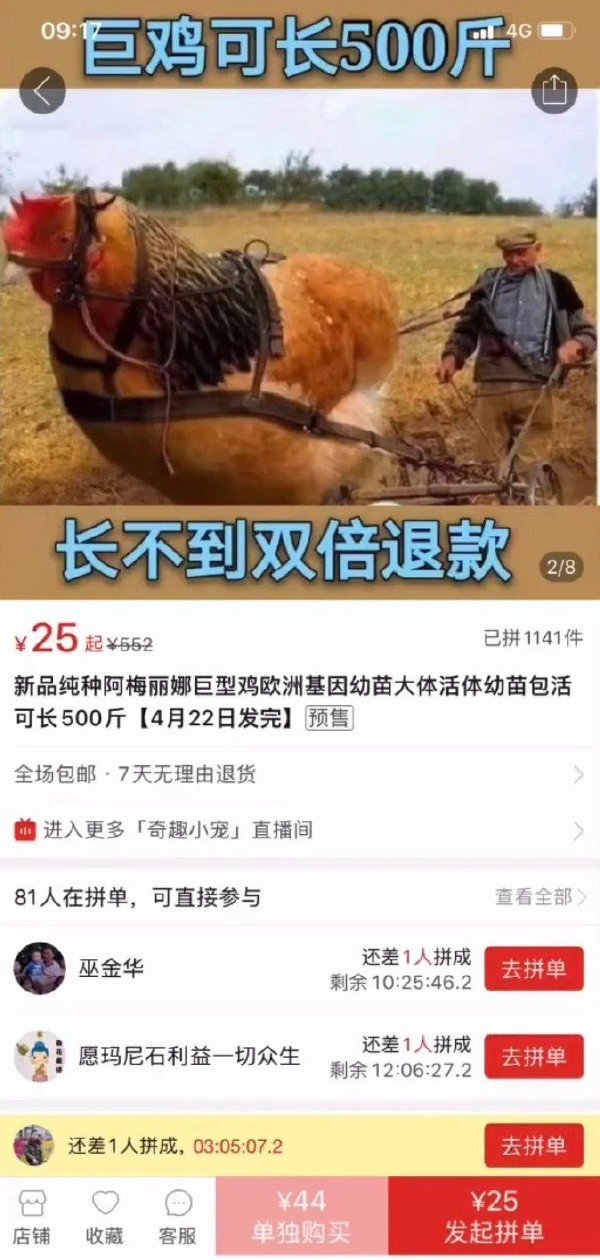Viewport: 600px width, 1260px height.
Task: Join 愿玛尼石利益一切众生's group order
Action: click(x=534, y=1057)
